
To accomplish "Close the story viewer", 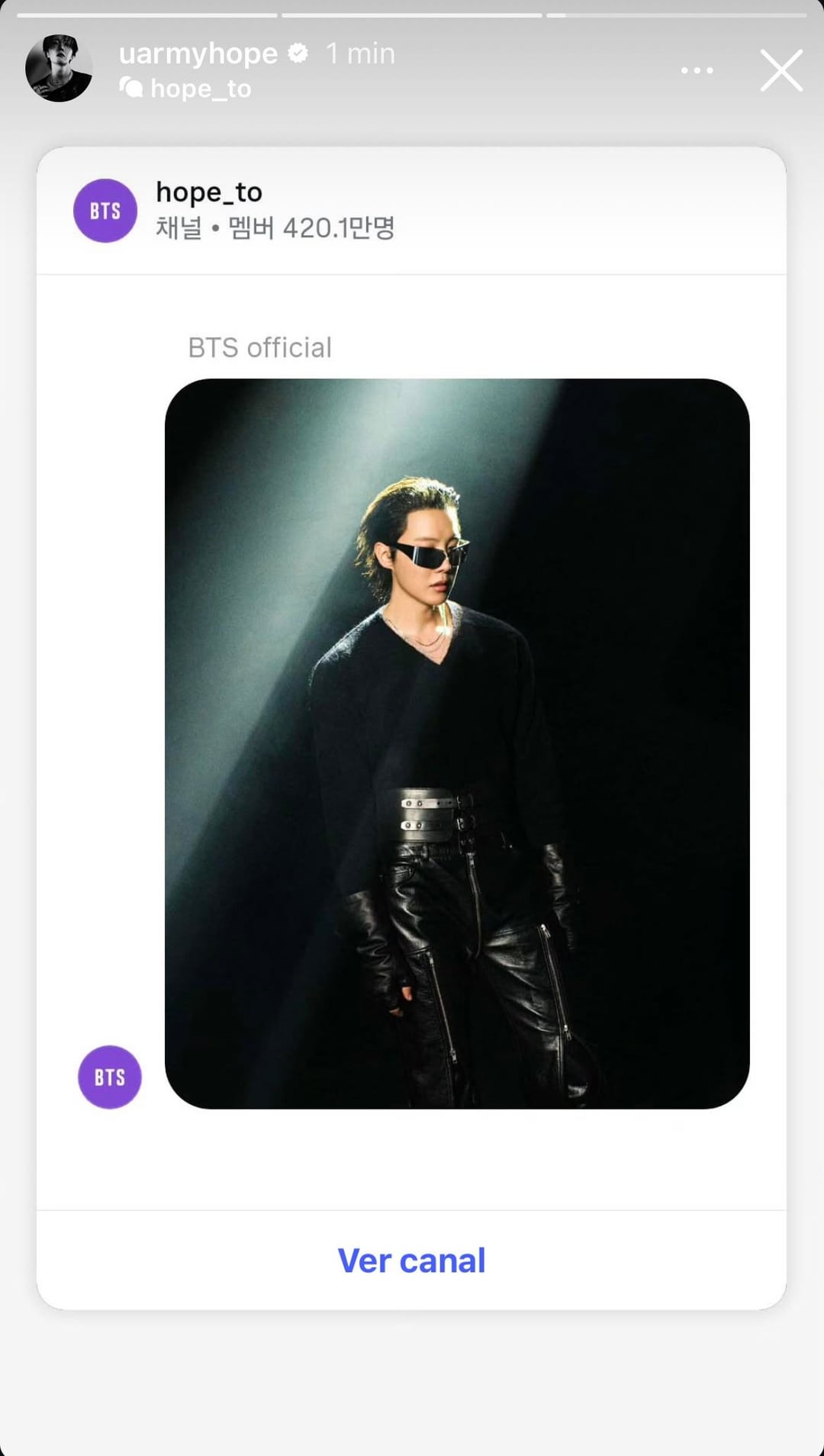I will pos(781,71).
